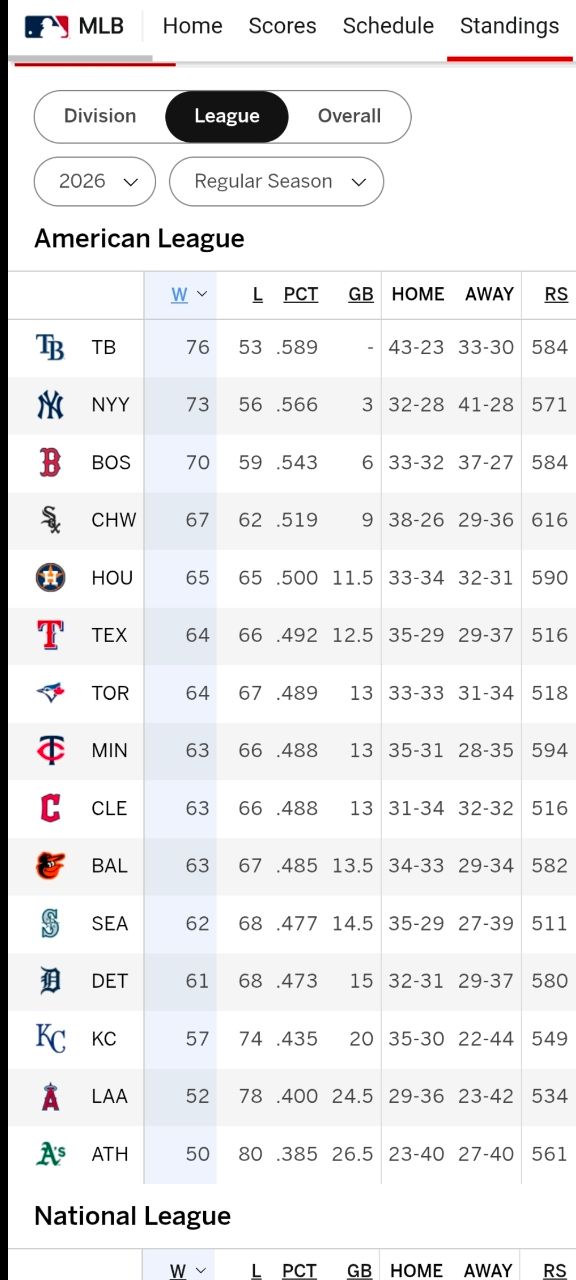
Task: Sort American League table by GB
Action: (x=361, y=294)
